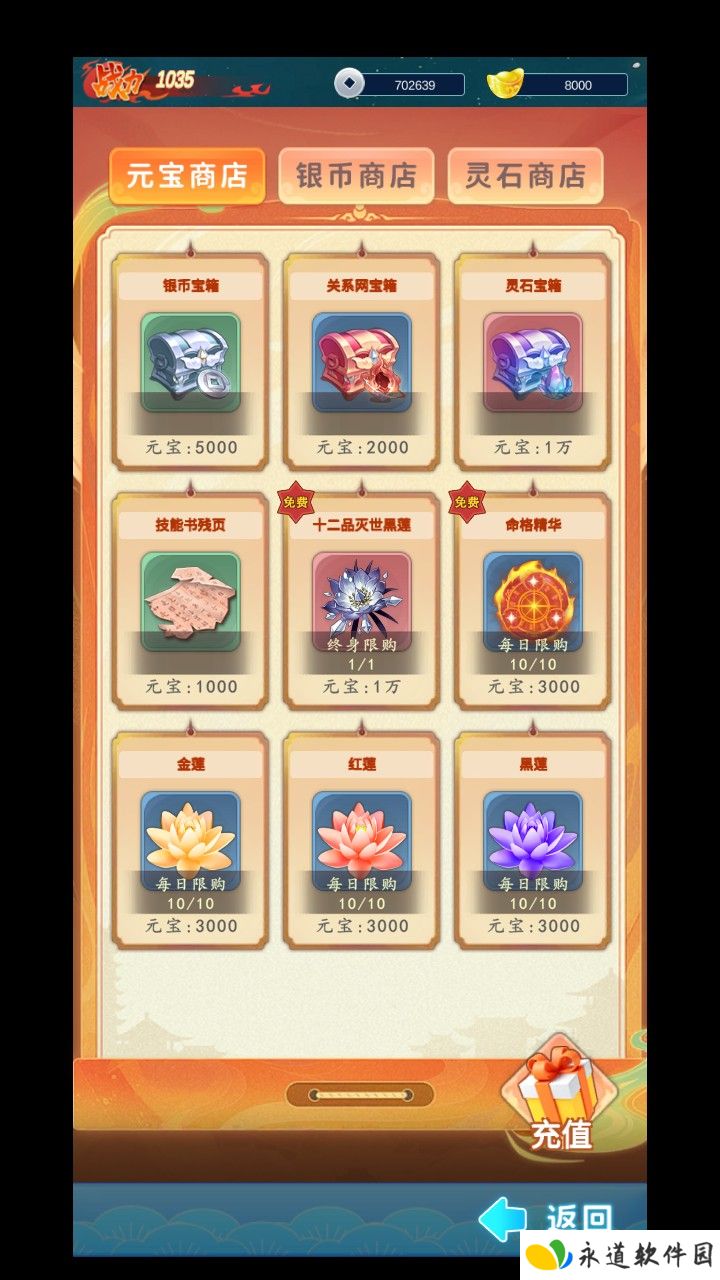
Task: Choose the 红莲 lotus item
Action: point(361,840)
